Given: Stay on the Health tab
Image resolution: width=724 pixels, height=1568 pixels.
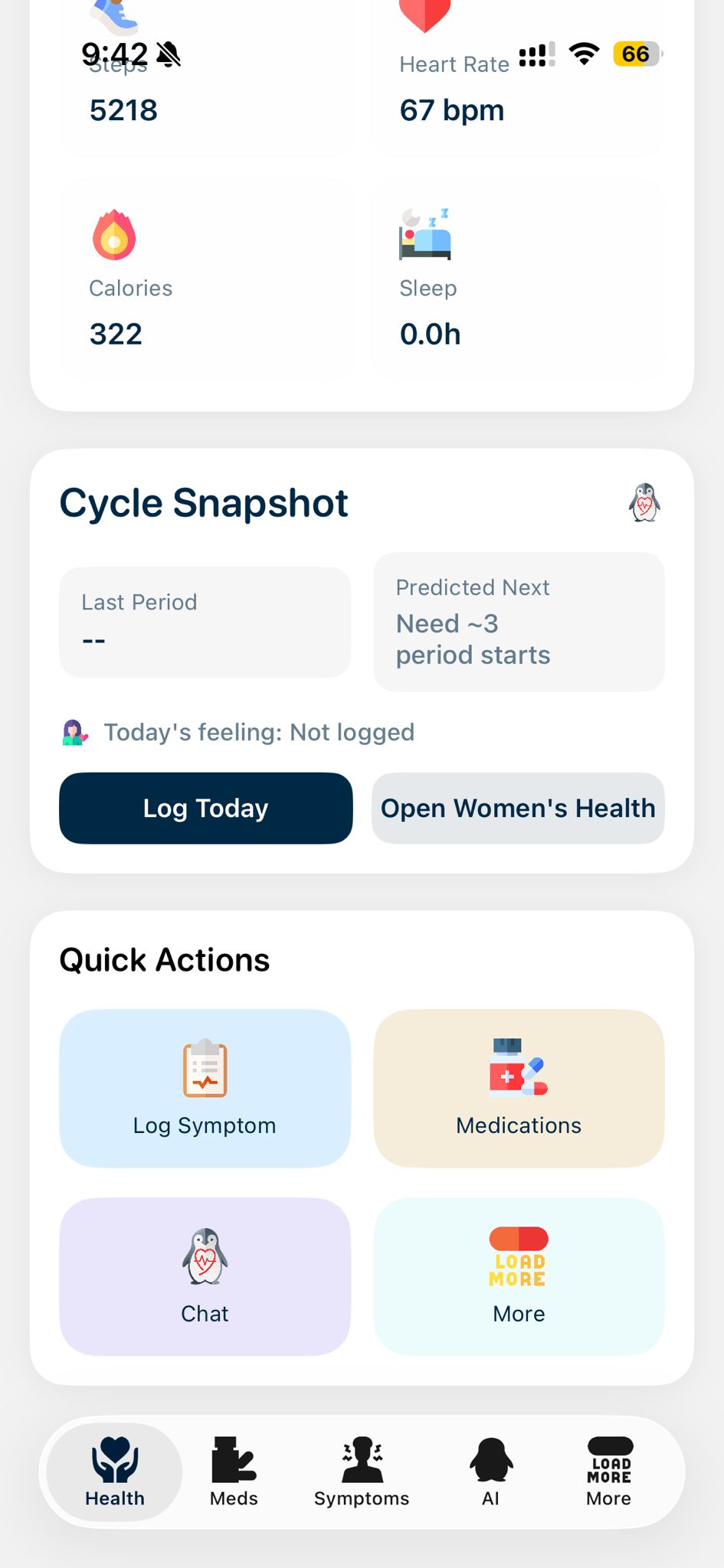Looking at the screenshot, I should pyautogui.click(x=114, y=1470).
